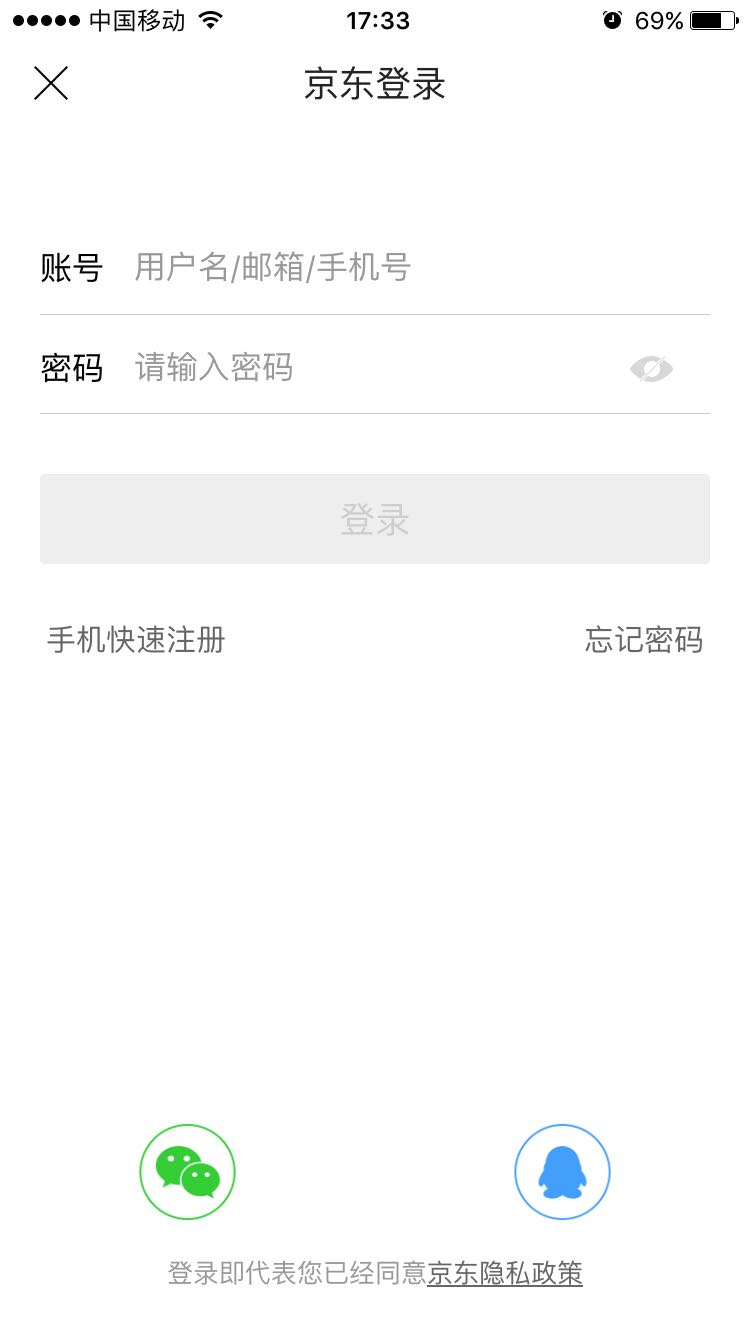
Task: Click the 密码 password input field
Action: 300,368
